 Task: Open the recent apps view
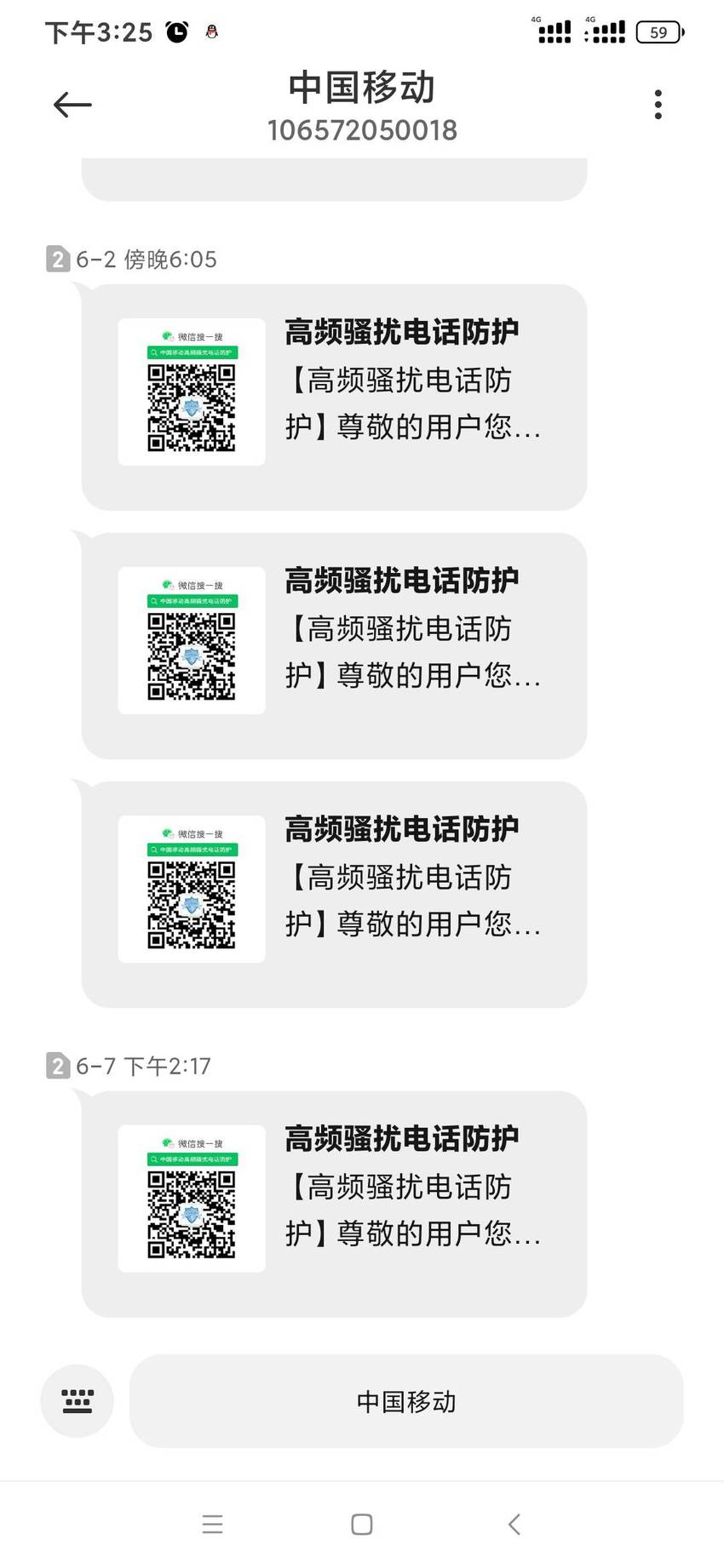[x=213, y=1524]
